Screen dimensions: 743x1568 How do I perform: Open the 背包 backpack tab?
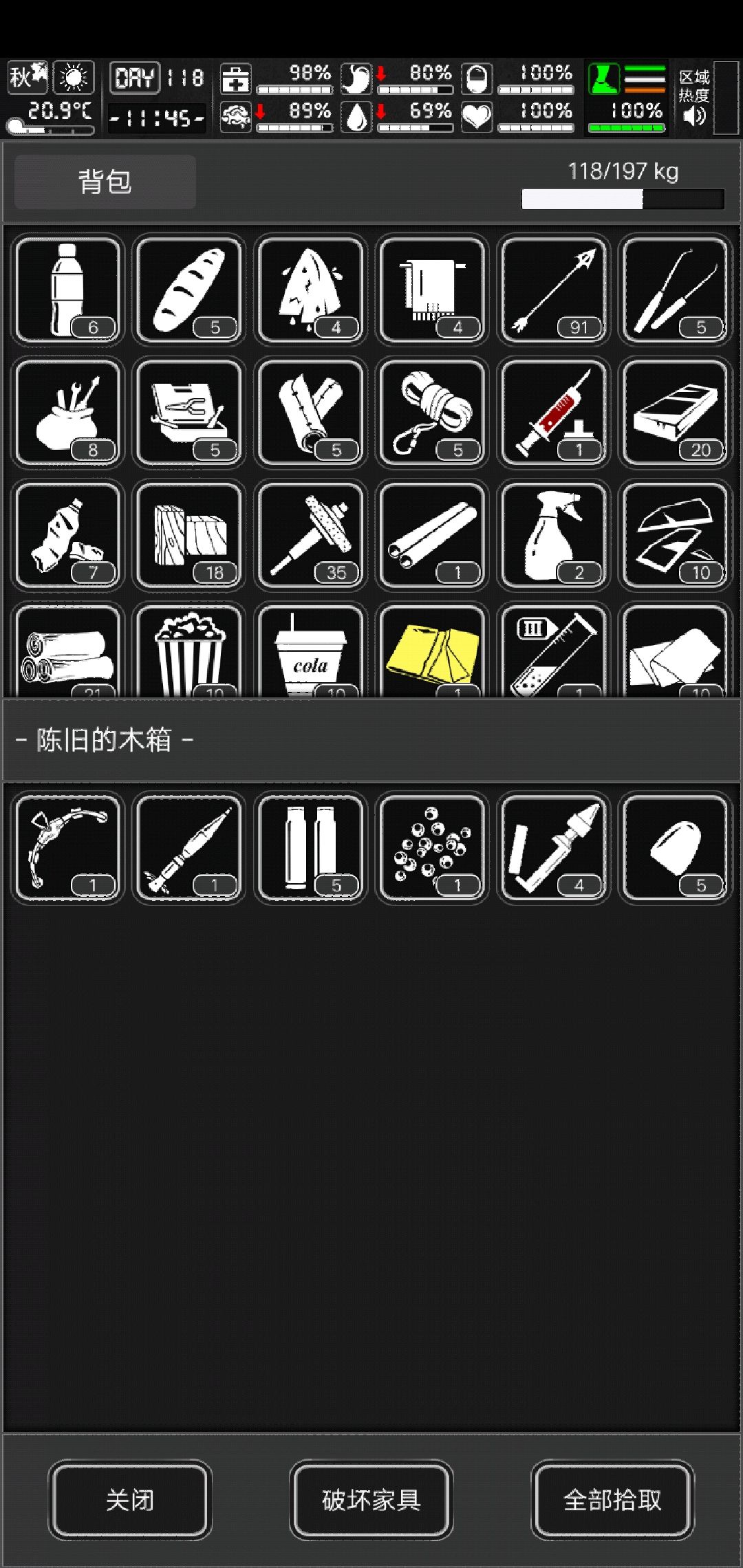click(x=105, y=182)
